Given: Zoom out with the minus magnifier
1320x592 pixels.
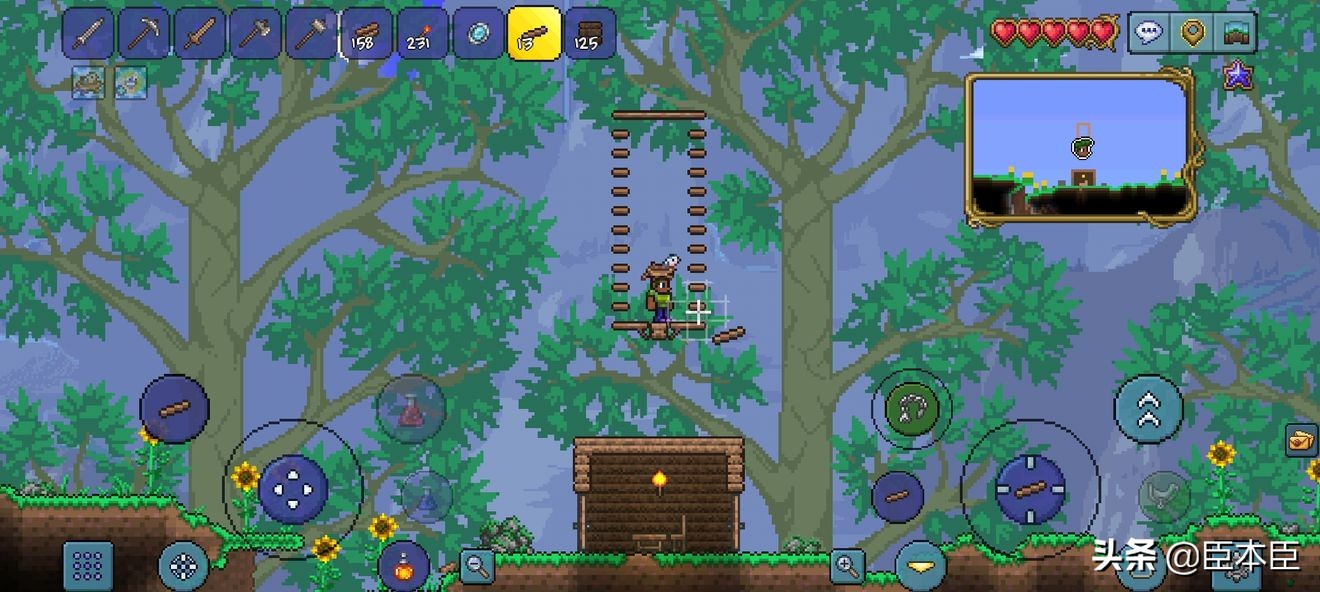Looking at the screenshot, I should coord(477,566).
